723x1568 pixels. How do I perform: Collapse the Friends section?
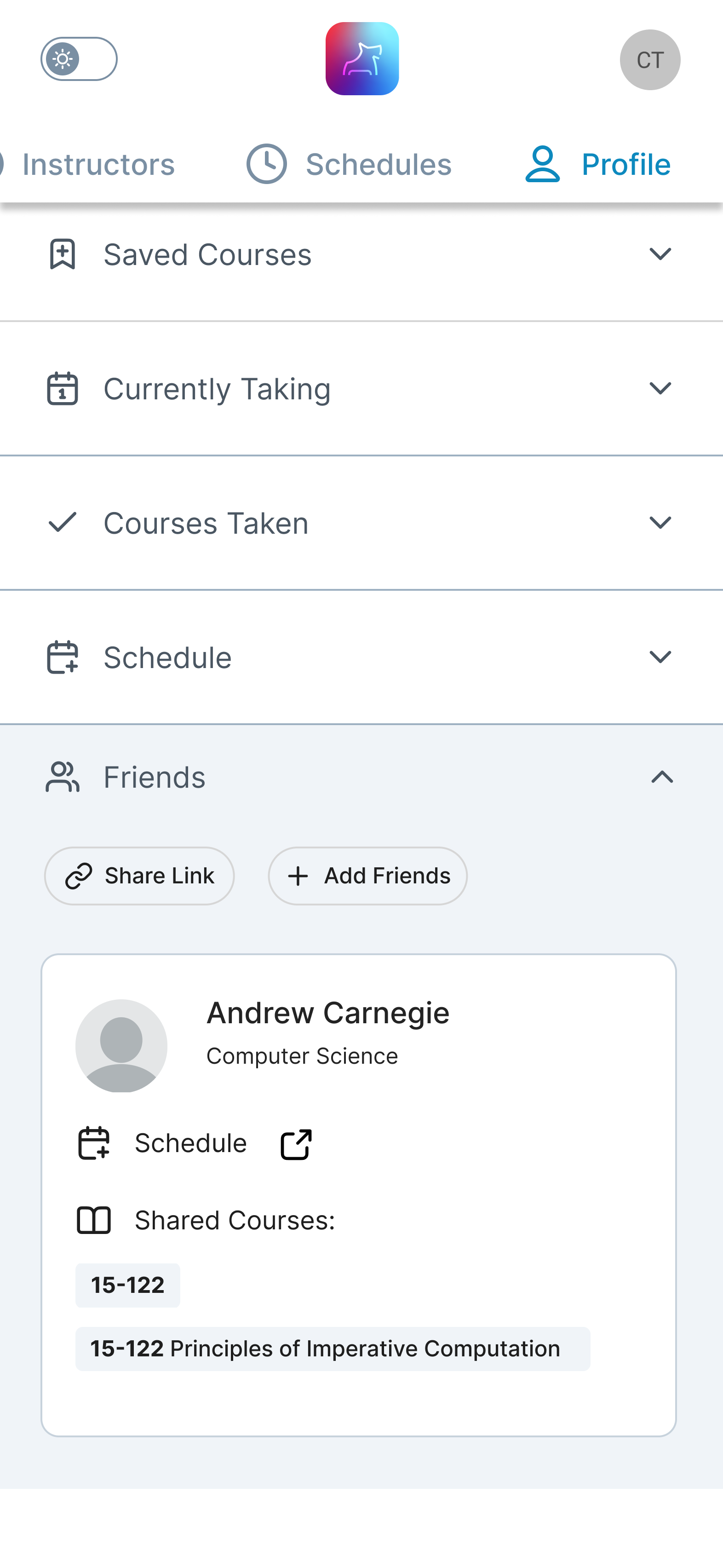[x=661, y=777]
